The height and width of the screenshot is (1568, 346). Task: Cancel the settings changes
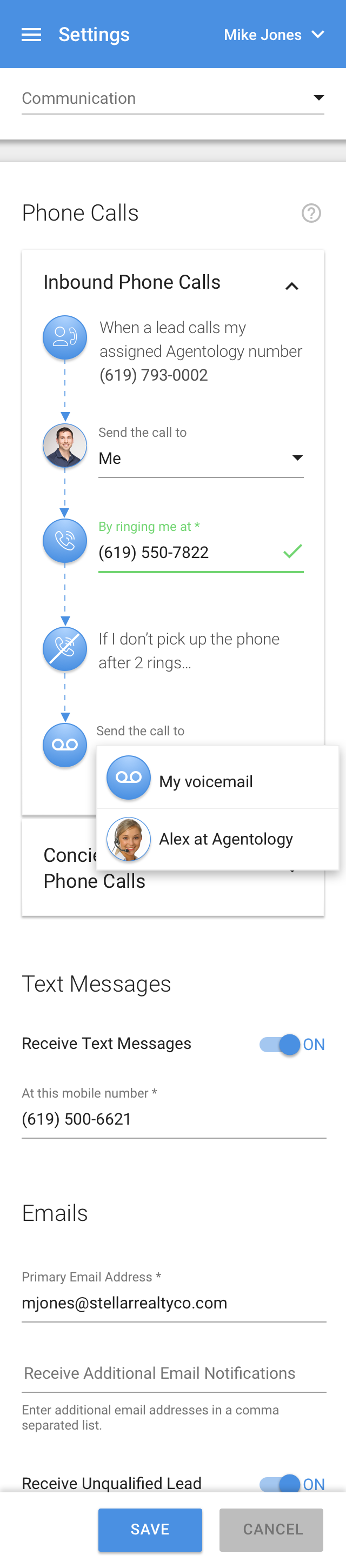pyautogui.click(x=272, y=1529)
